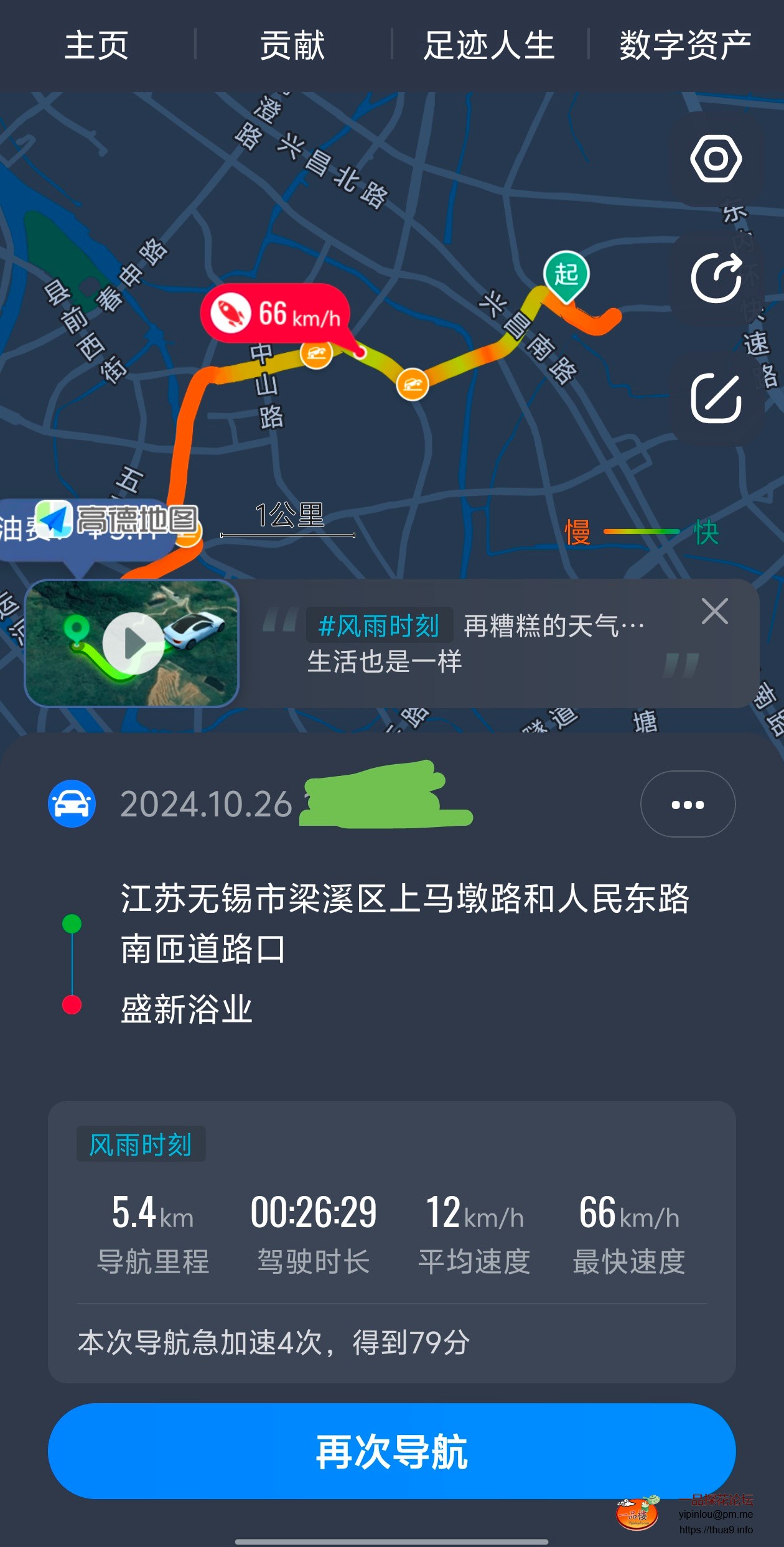Switch to the 足迹人生 tab
The width and height of the screenshot is (784, 1547).
(490, 45)
